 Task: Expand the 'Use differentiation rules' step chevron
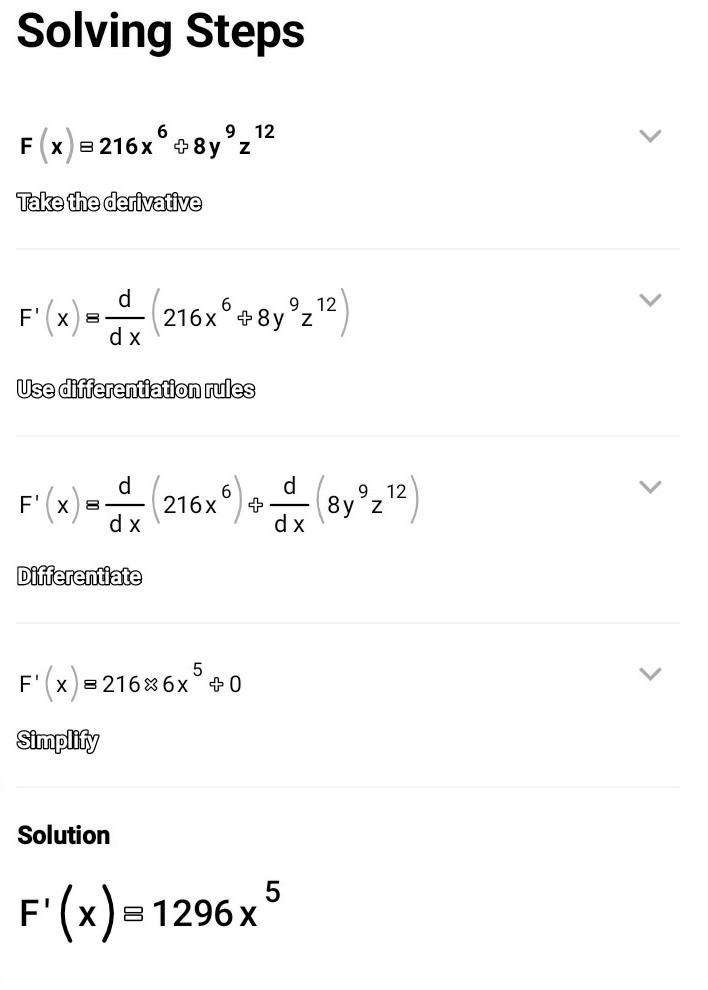pos(650,300)
